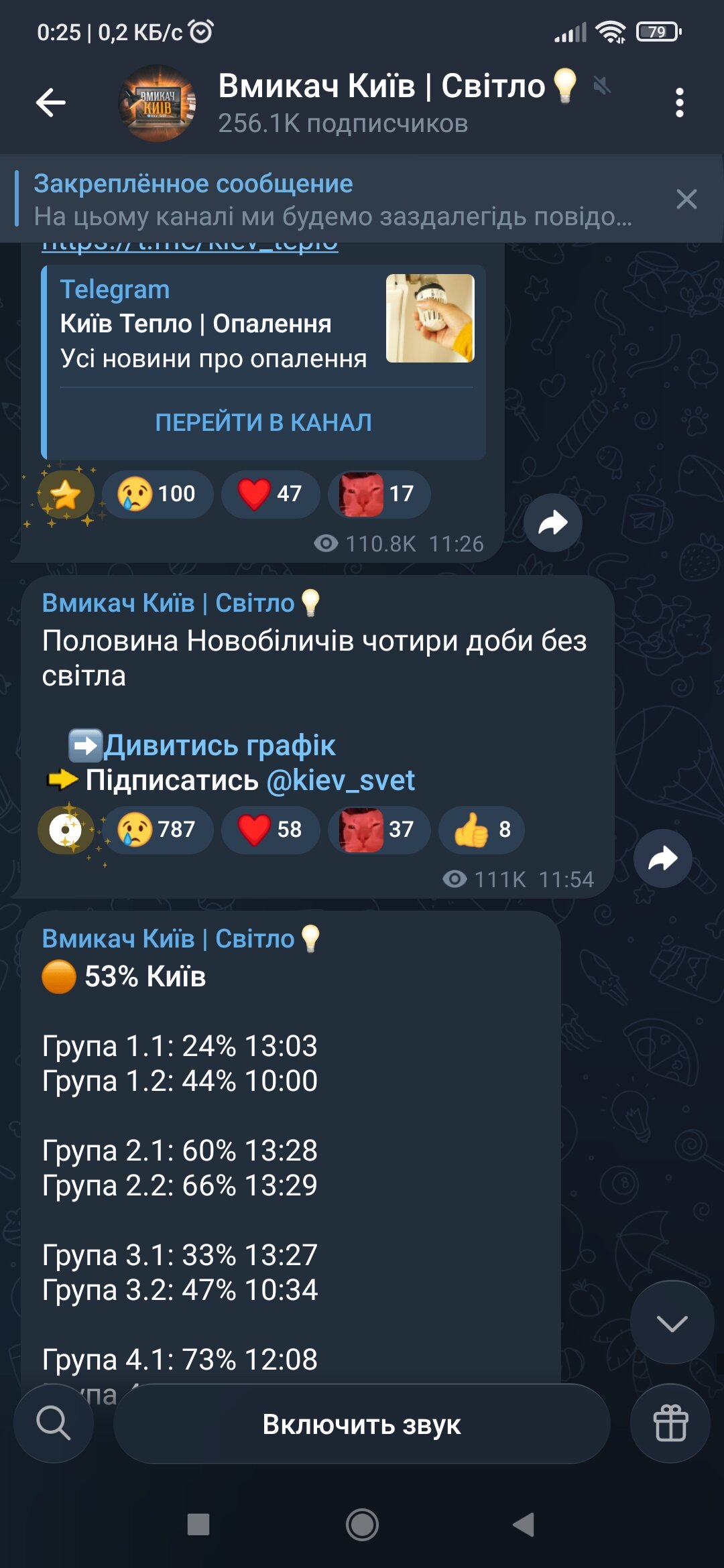Go to the Android home screen
The width and height of the screenshot is (724, 1568).
click(x=362, y=1524)
